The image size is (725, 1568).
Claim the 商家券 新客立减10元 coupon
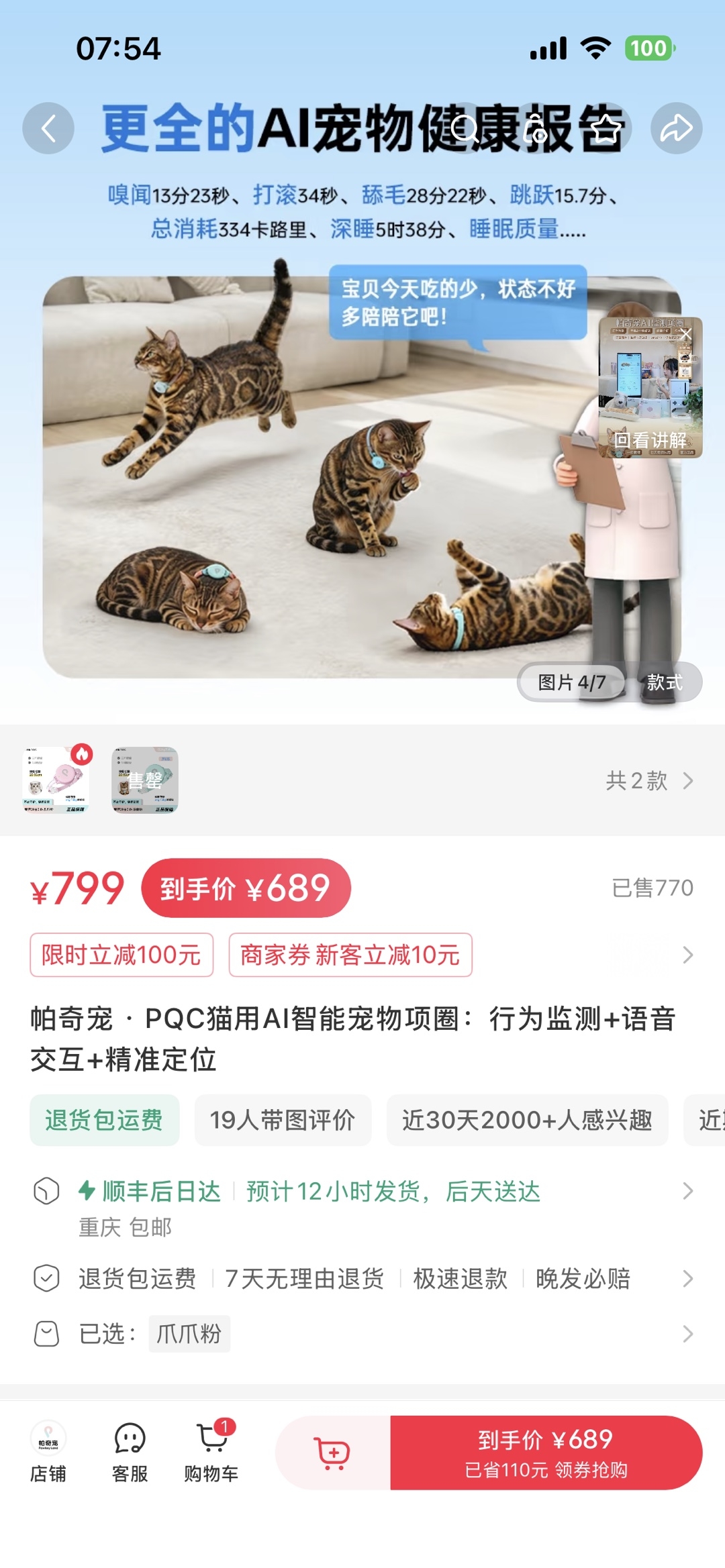point(350,955)
